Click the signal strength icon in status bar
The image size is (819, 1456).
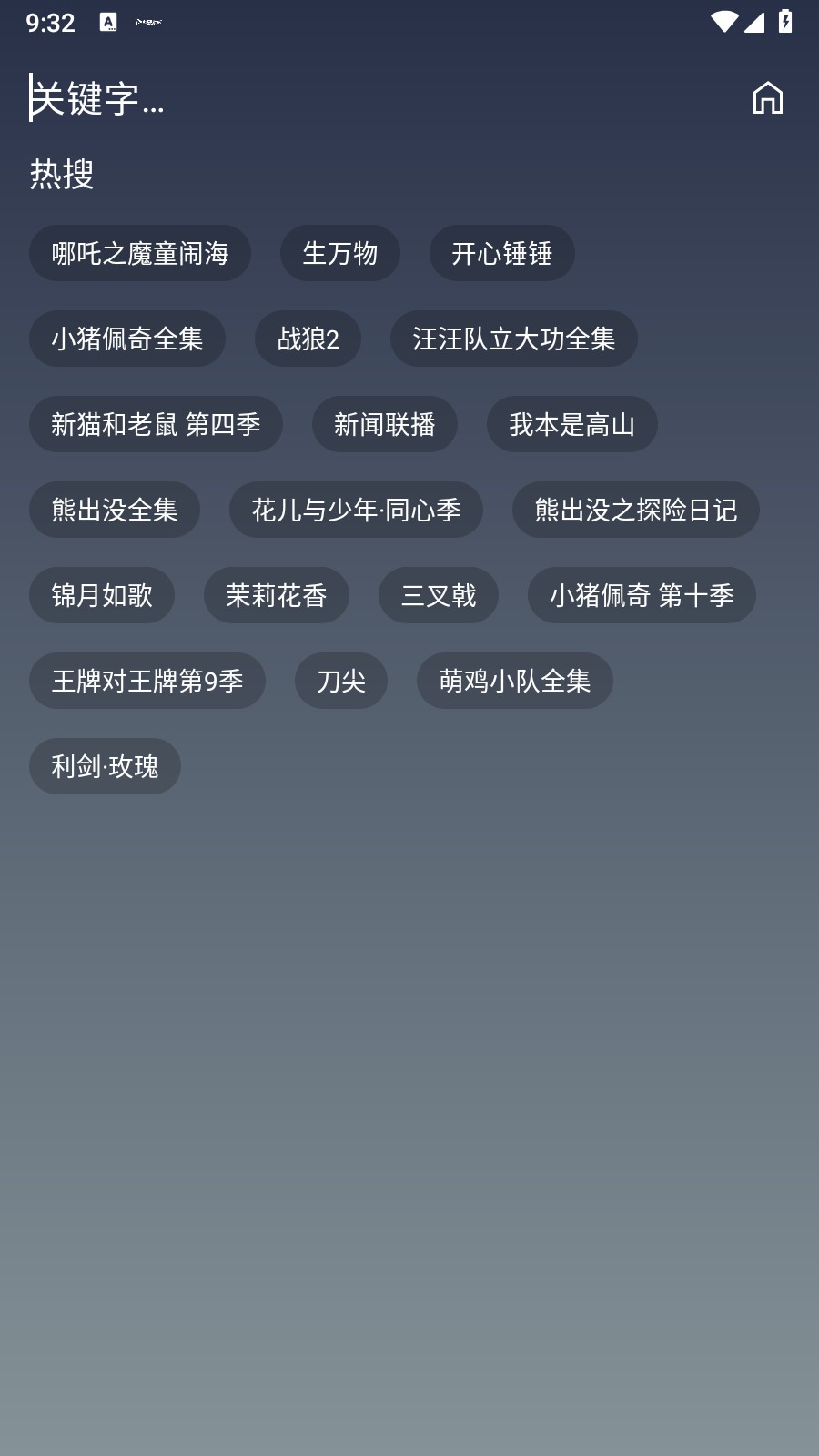pyautogui.click(x=757, y=24)
